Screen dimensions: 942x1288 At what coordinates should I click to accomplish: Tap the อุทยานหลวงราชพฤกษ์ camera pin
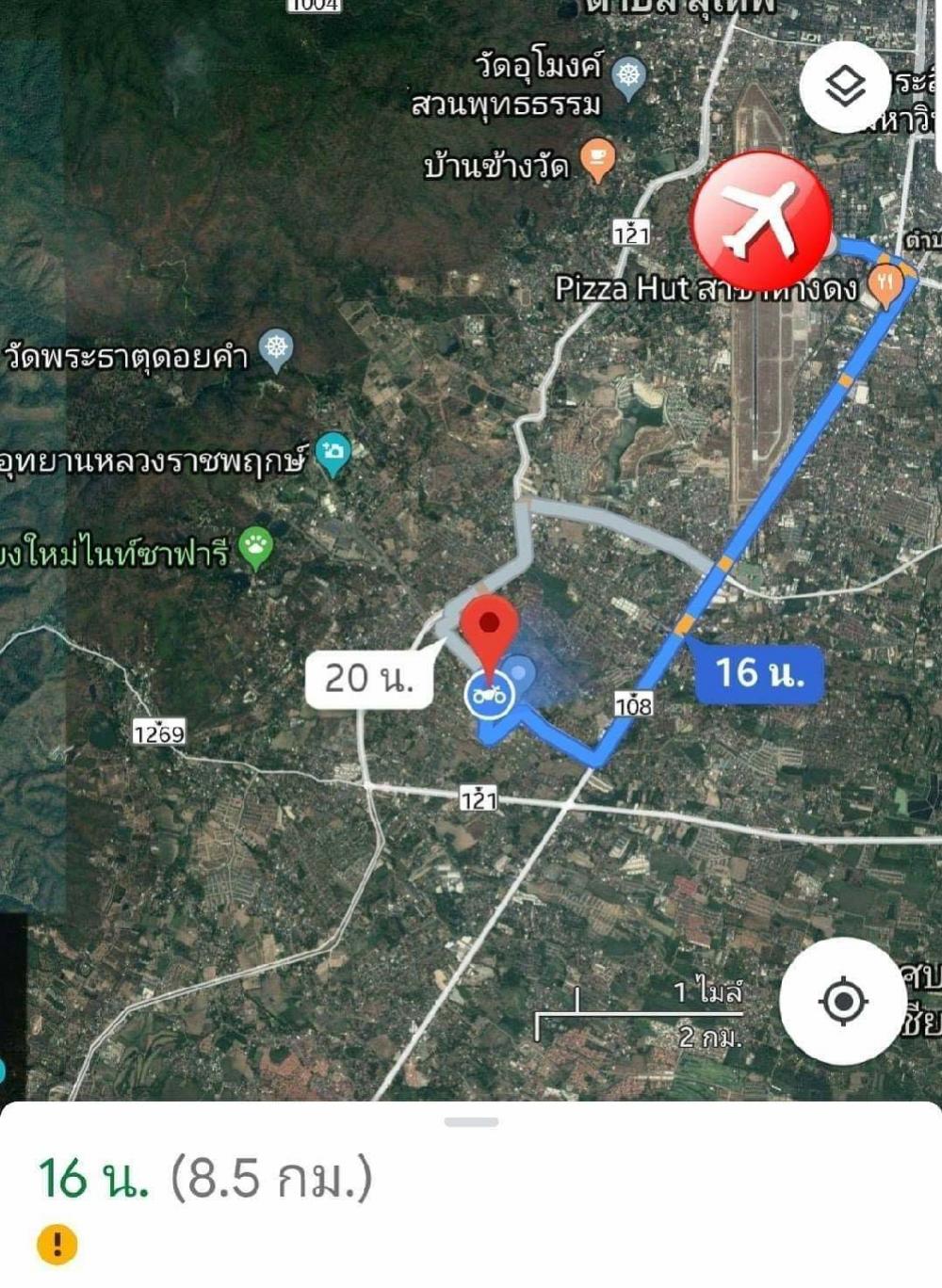[x=333, y=452]
